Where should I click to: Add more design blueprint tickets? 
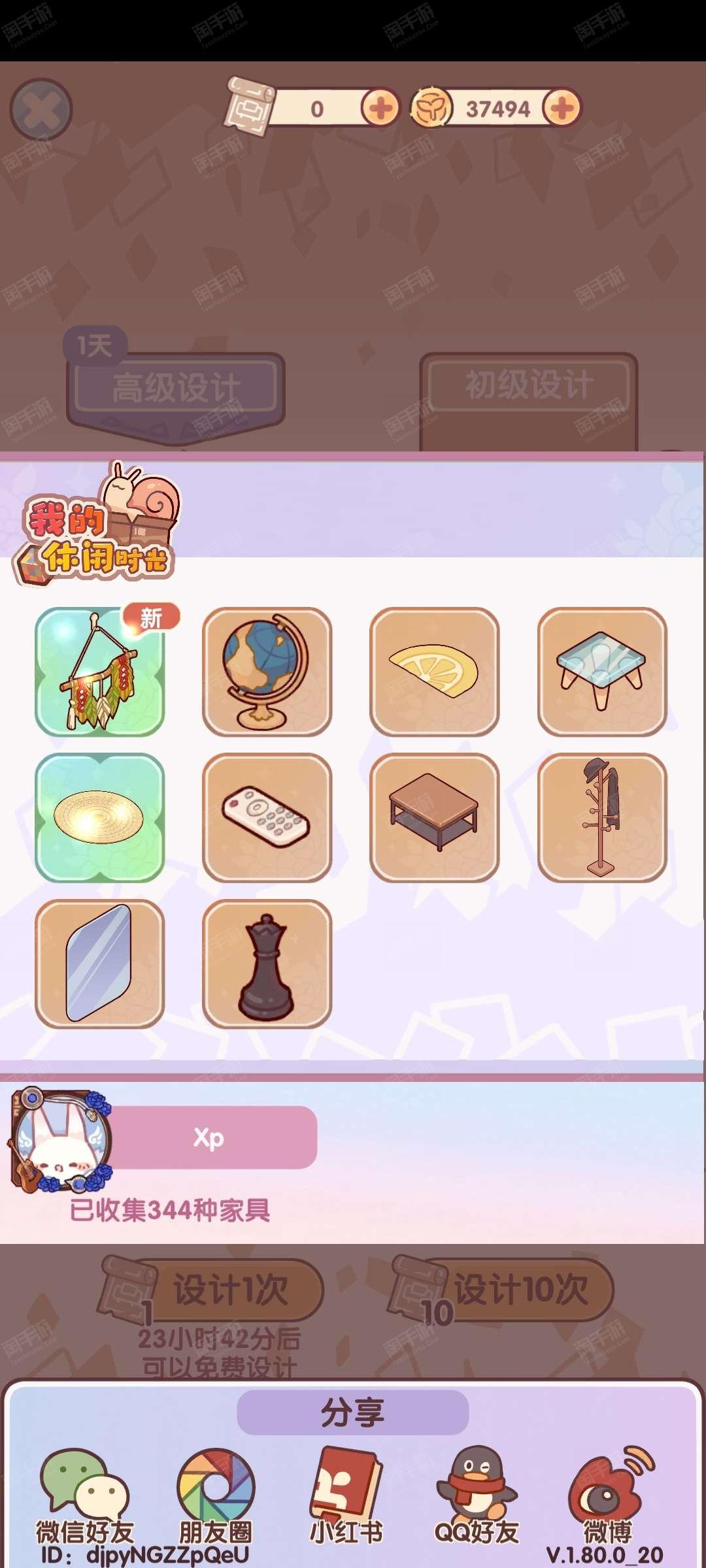pos(380,108)
